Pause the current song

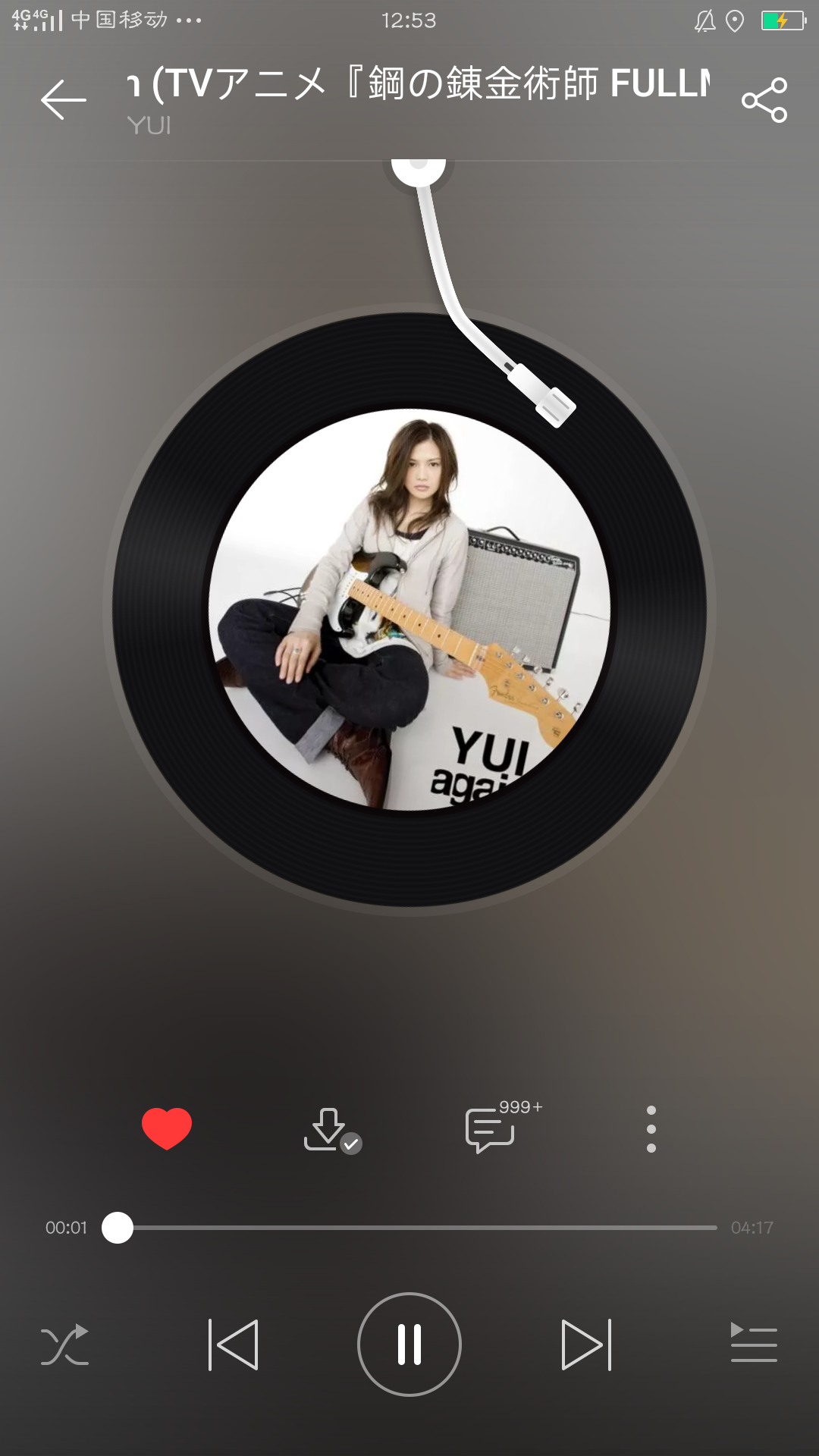[x=409, y=1345]
